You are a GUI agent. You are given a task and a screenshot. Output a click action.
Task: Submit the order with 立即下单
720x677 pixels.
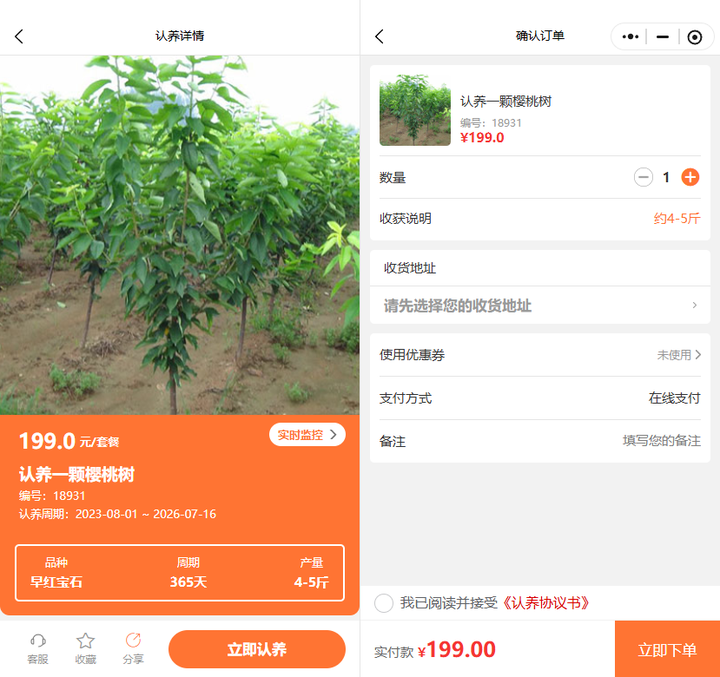coord(667,649)
